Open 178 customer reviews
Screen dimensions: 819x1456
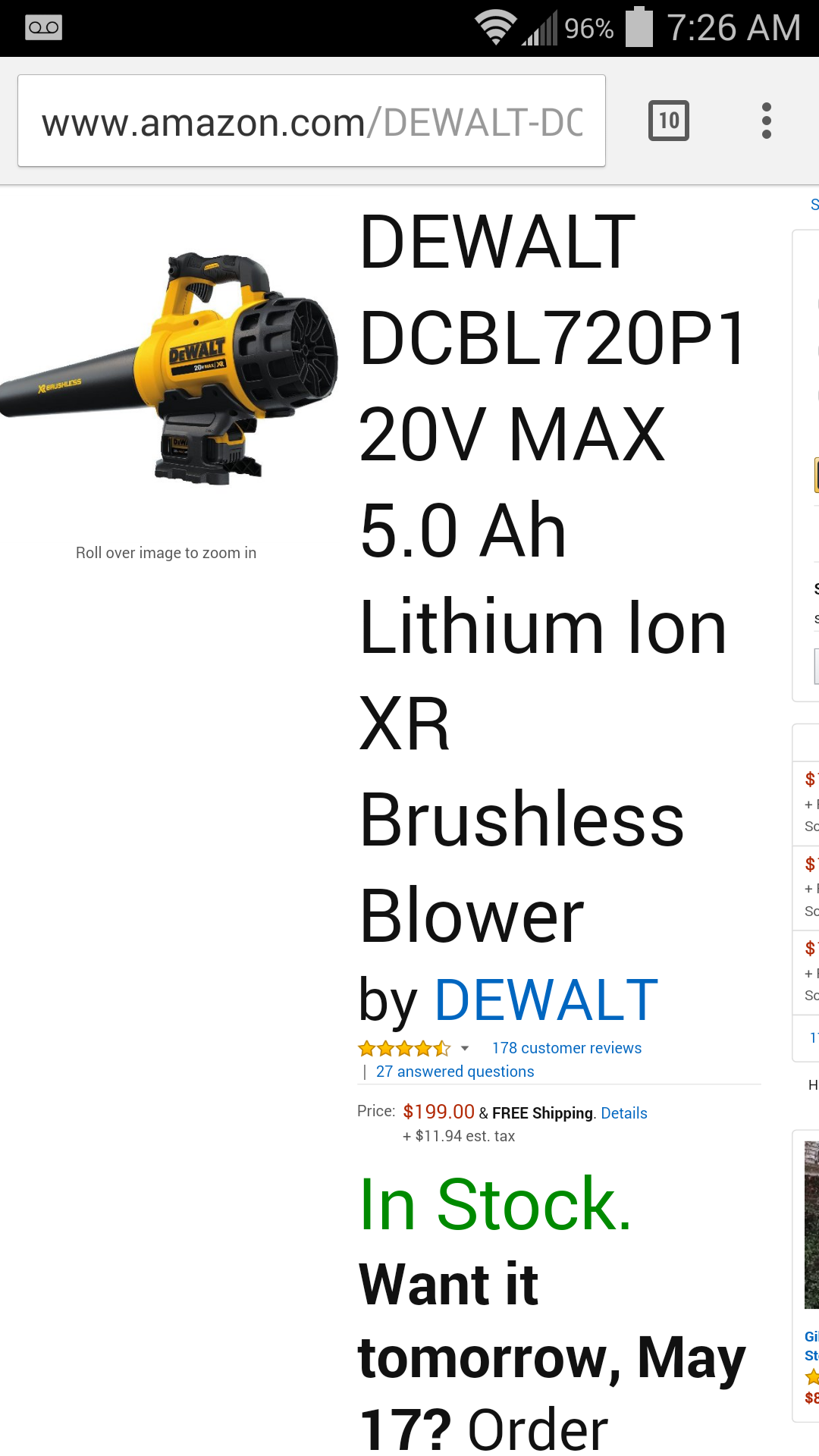click(x=566, y=1048)
